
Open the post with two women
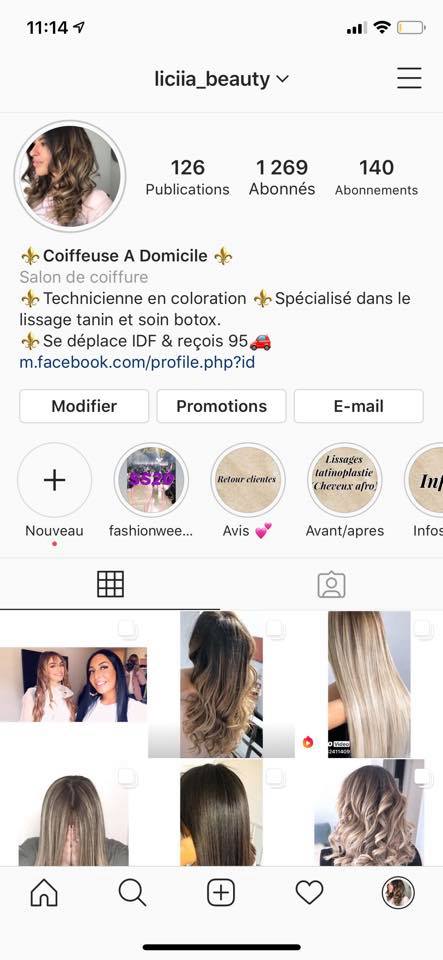pyautogui.click(x=73, y=684)
